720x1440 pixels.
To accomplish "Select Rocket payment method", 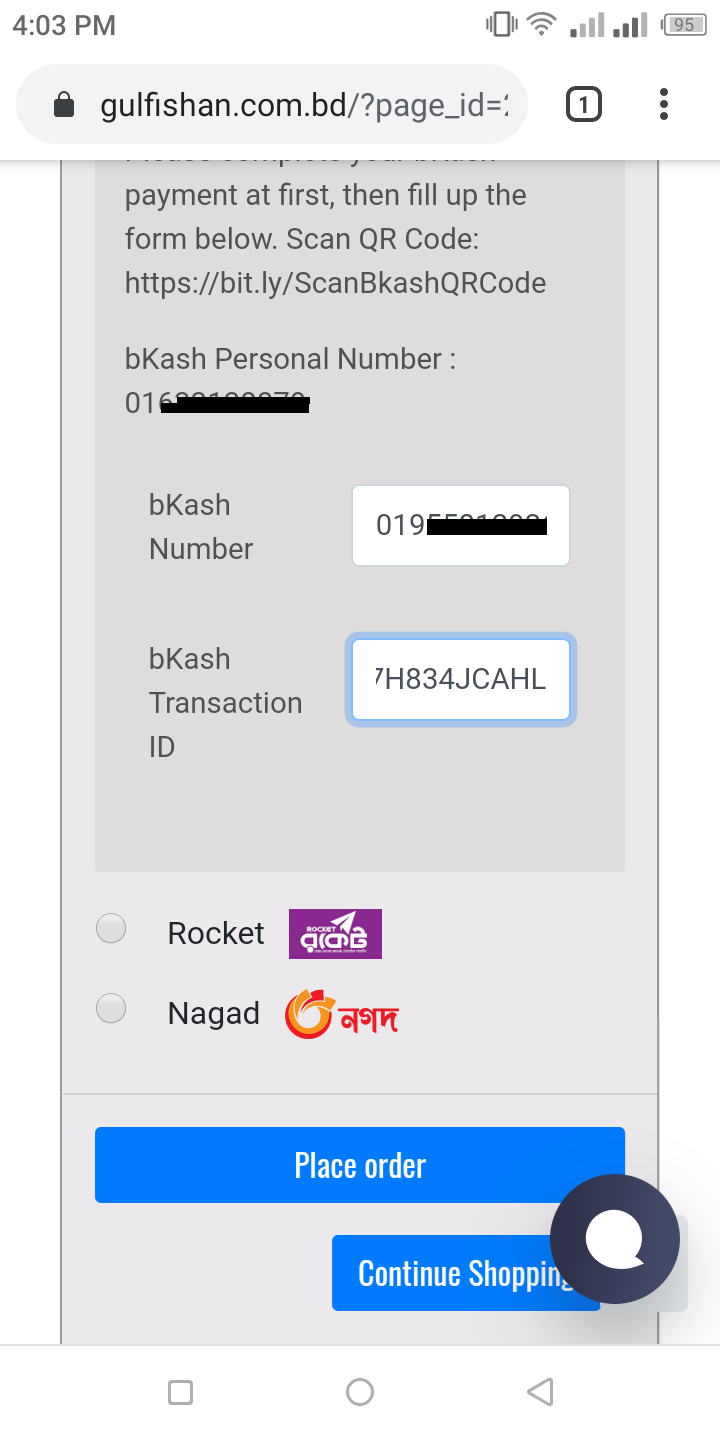I will [x=111, y=929].
